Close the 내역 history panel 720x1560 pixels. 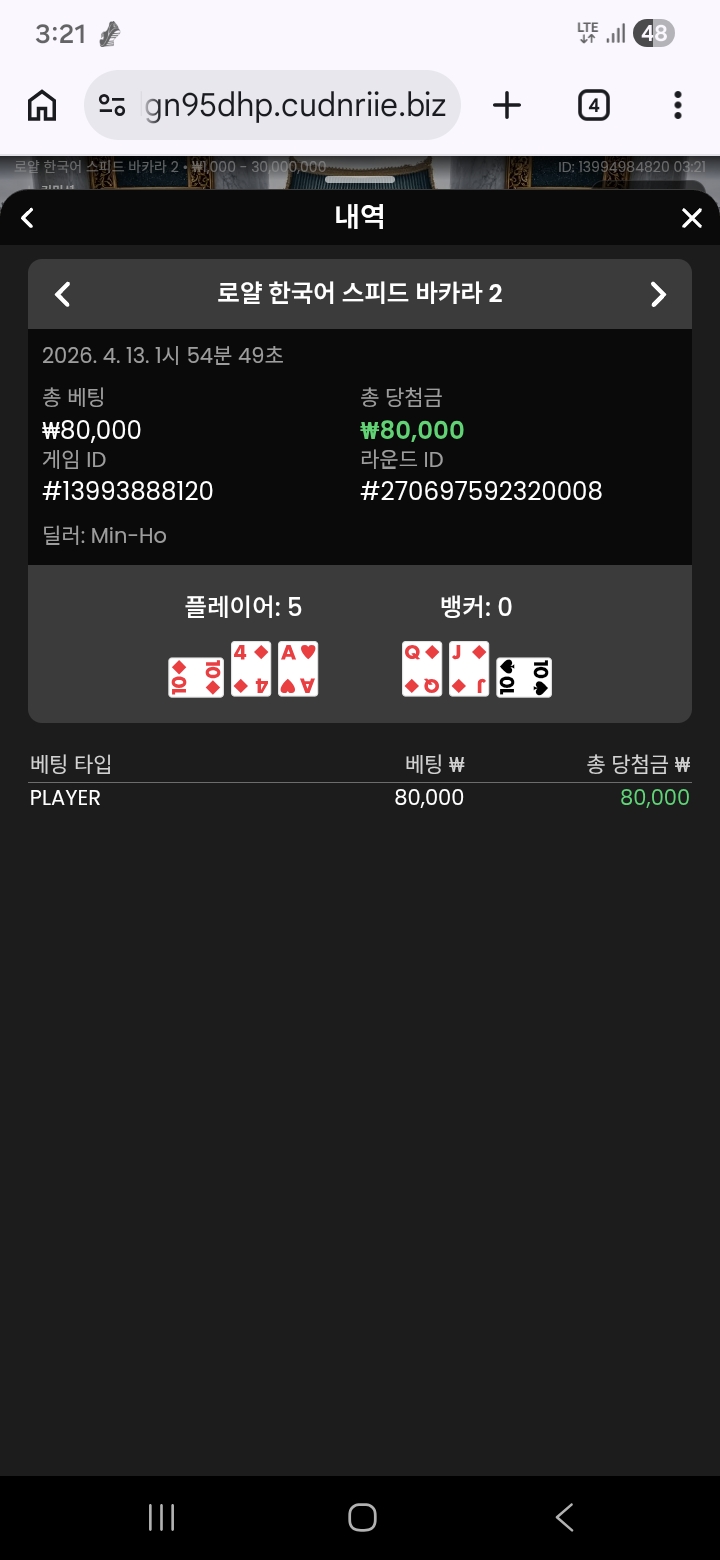click(691, 218)
